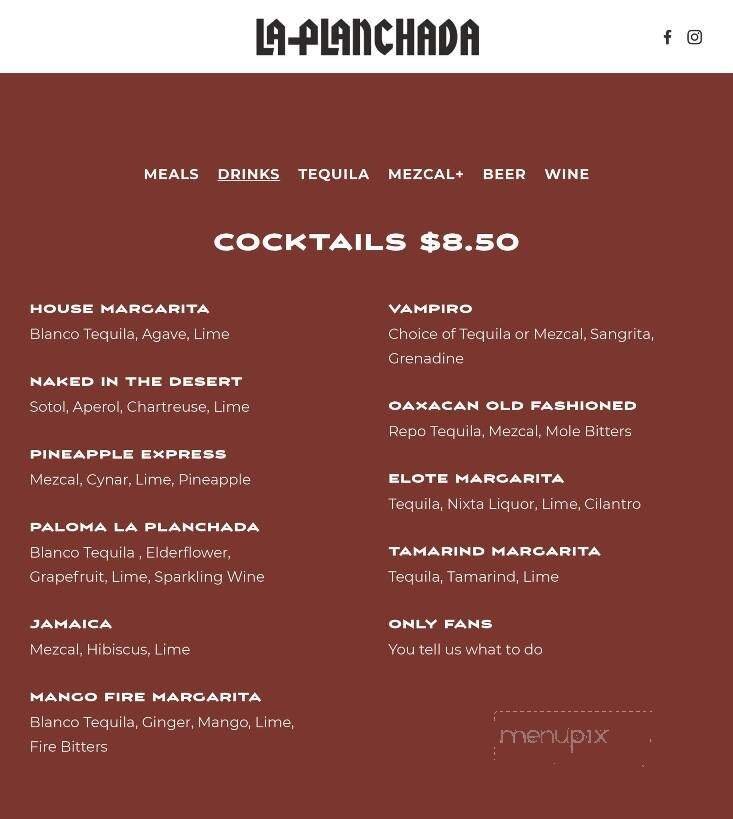Click the PINEAPPLE EXPRESS cocktail title
The height and width of the screenshot is (819, 733).
pos(128,454)
